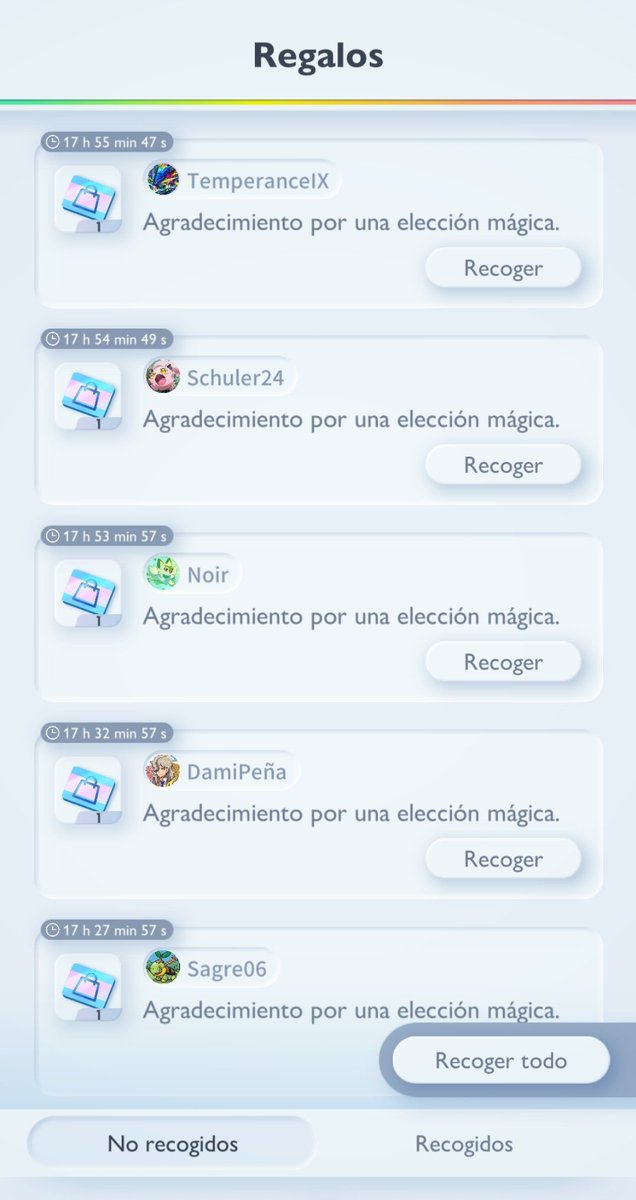Tap Recoger todo to claim all gifts
This screenshot has width=636, height=1200.
coord(500,1061)
